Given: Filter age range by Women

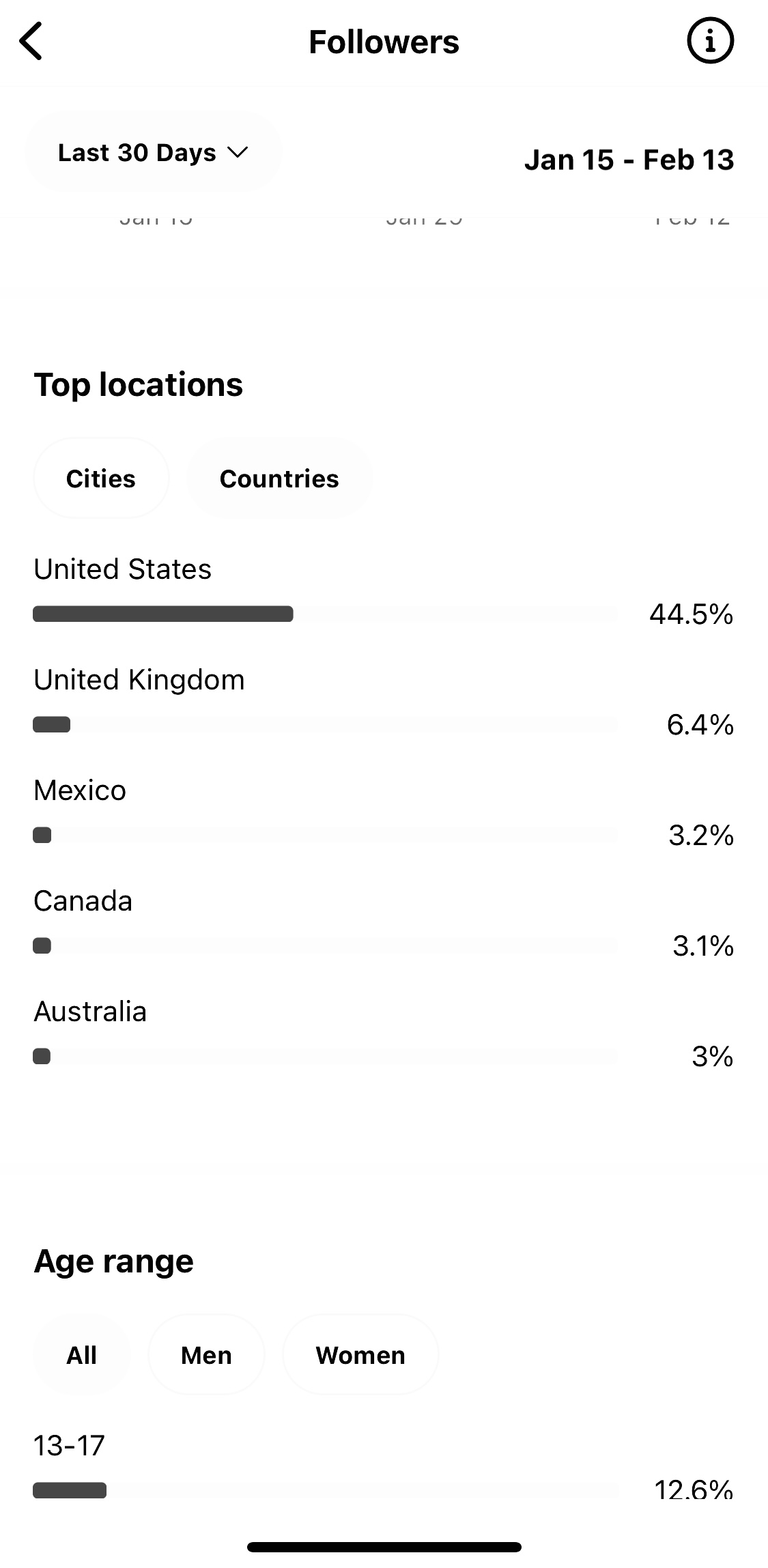Looking at the screenshot, I should tap(360, 1355).
